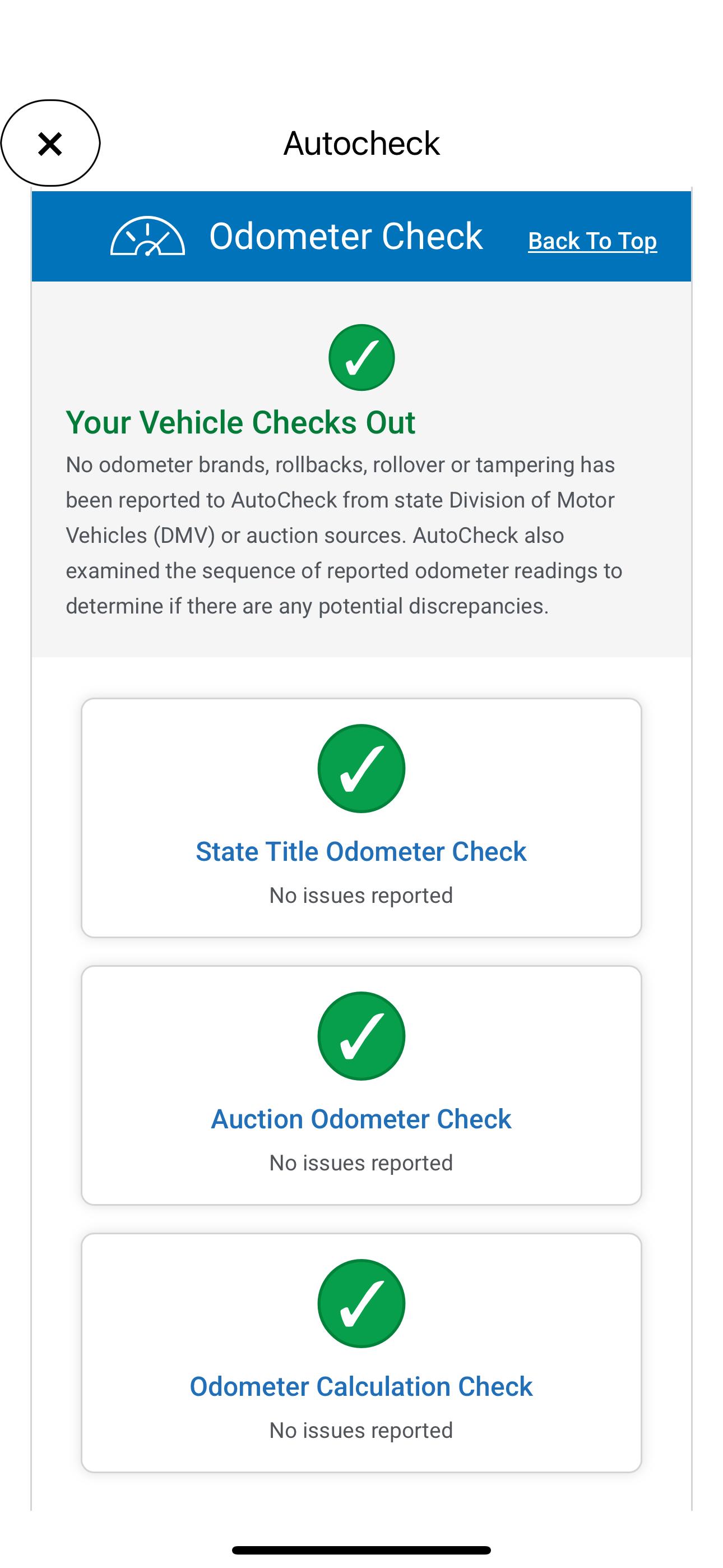
Task: Tap the Back To Top link
Action: 591,241
